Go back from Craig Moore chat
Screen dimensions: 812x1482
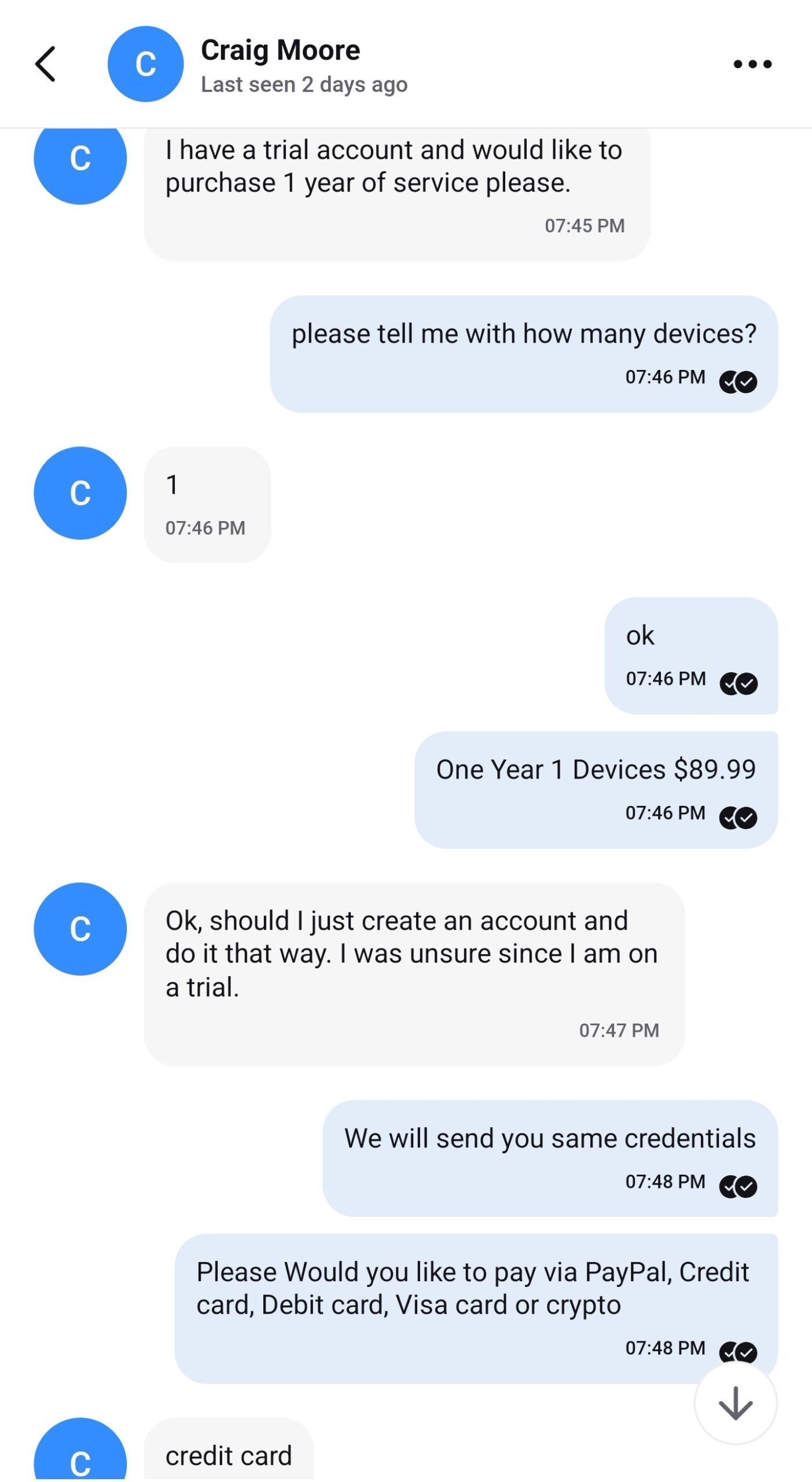coord(45,64)
